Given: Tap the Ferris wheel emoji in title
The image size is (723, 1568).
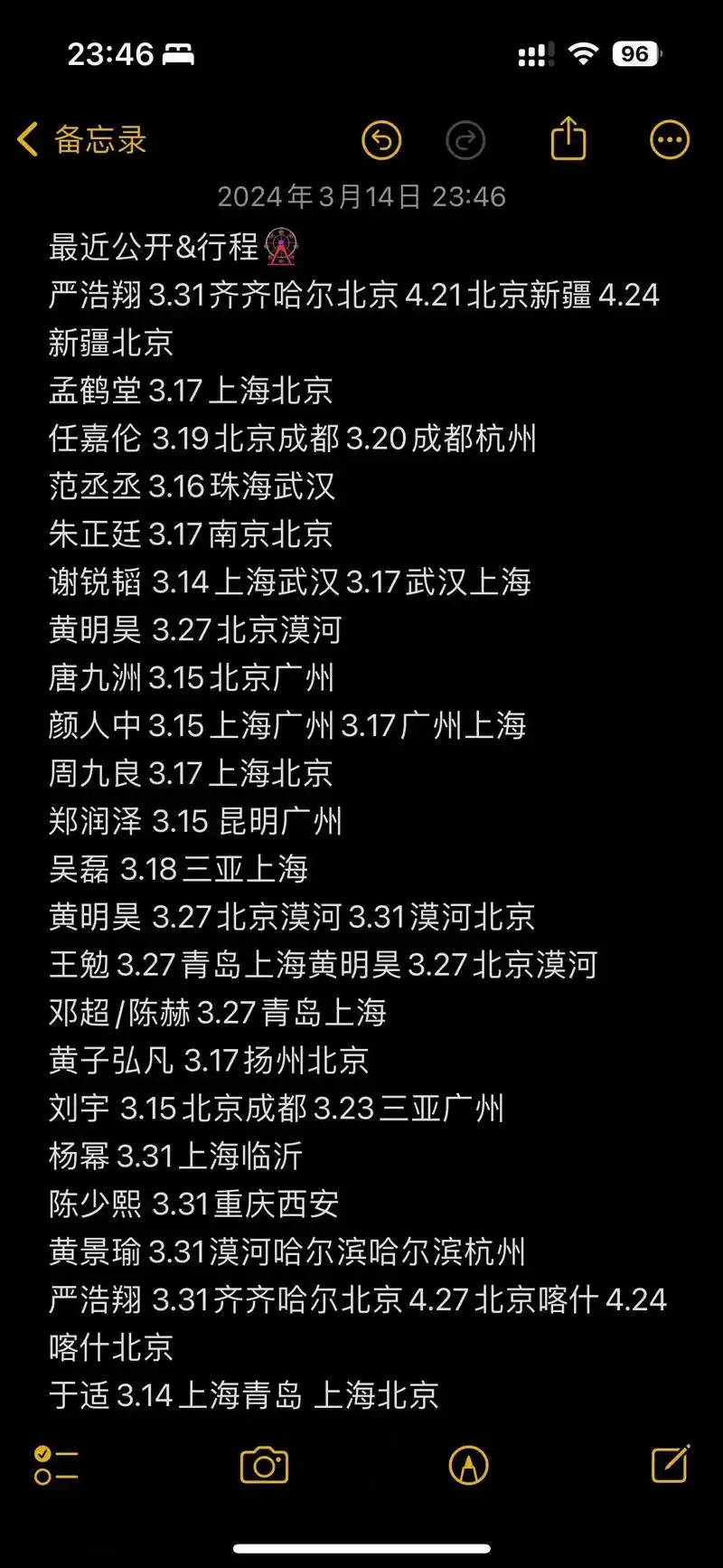Looking at the screenshot, I should (x=286, y=245).
